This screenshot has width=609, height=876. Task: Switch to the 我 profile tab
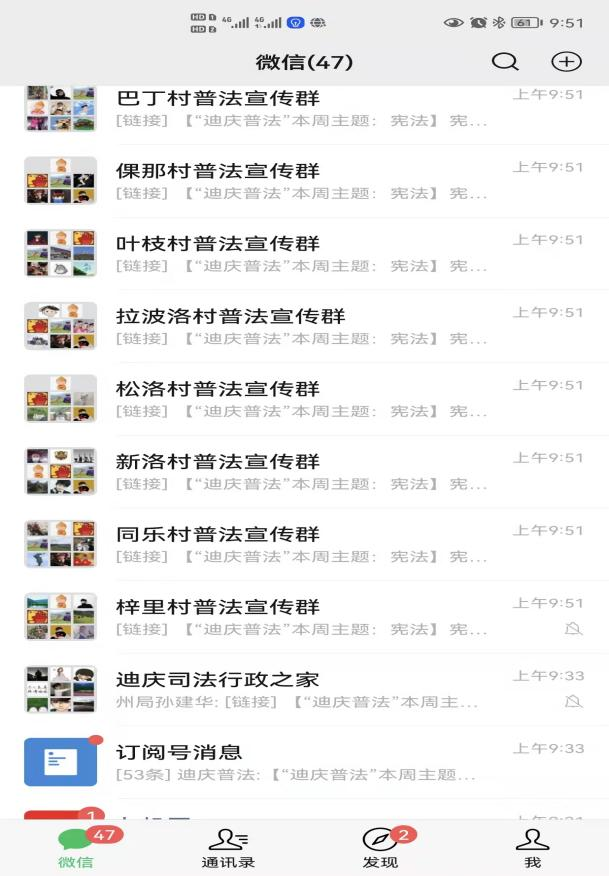pyautogui.click(x=532, y=848)
